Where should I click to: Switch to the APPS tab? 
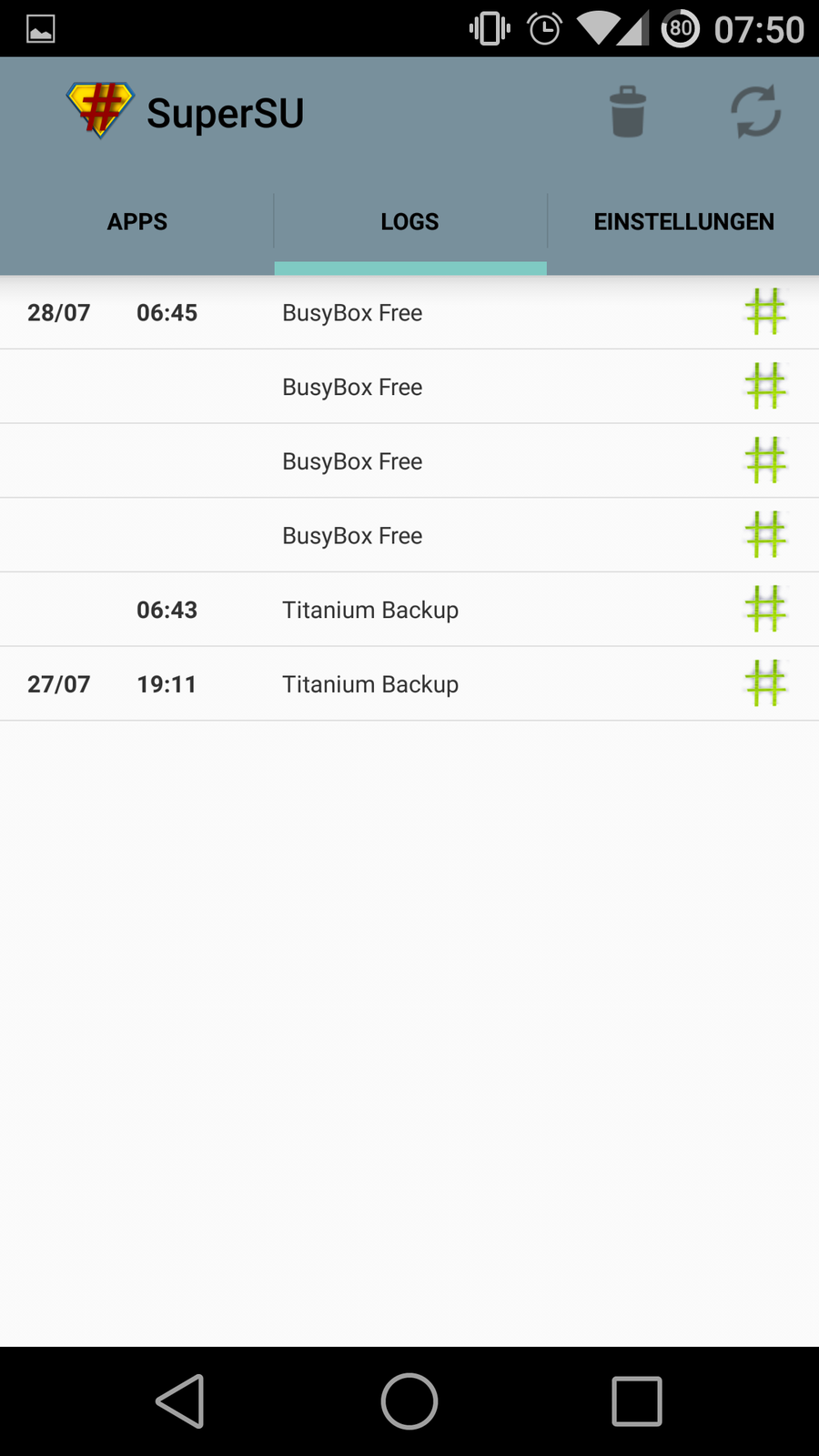point(137,222)
